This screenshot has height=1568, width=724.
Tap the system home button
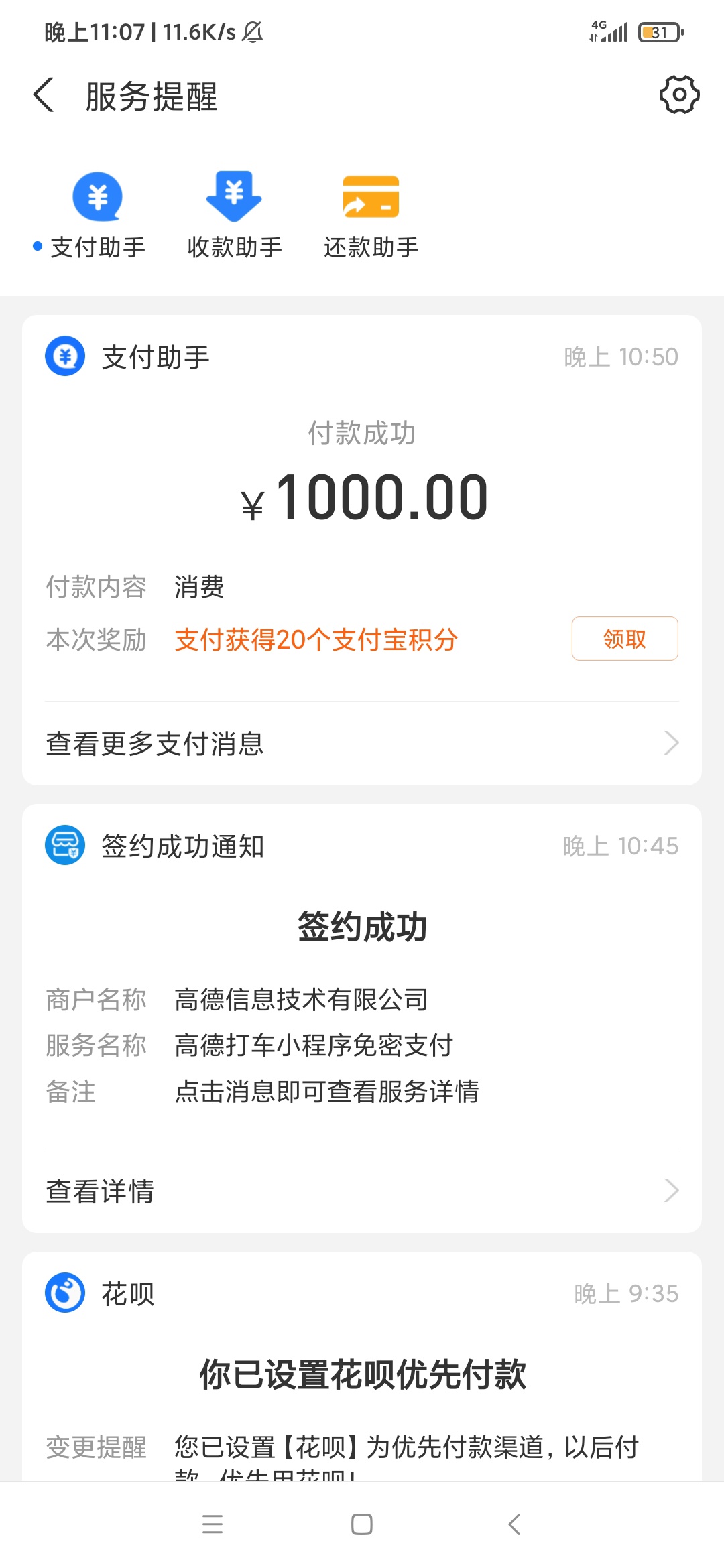point(362,1524)
